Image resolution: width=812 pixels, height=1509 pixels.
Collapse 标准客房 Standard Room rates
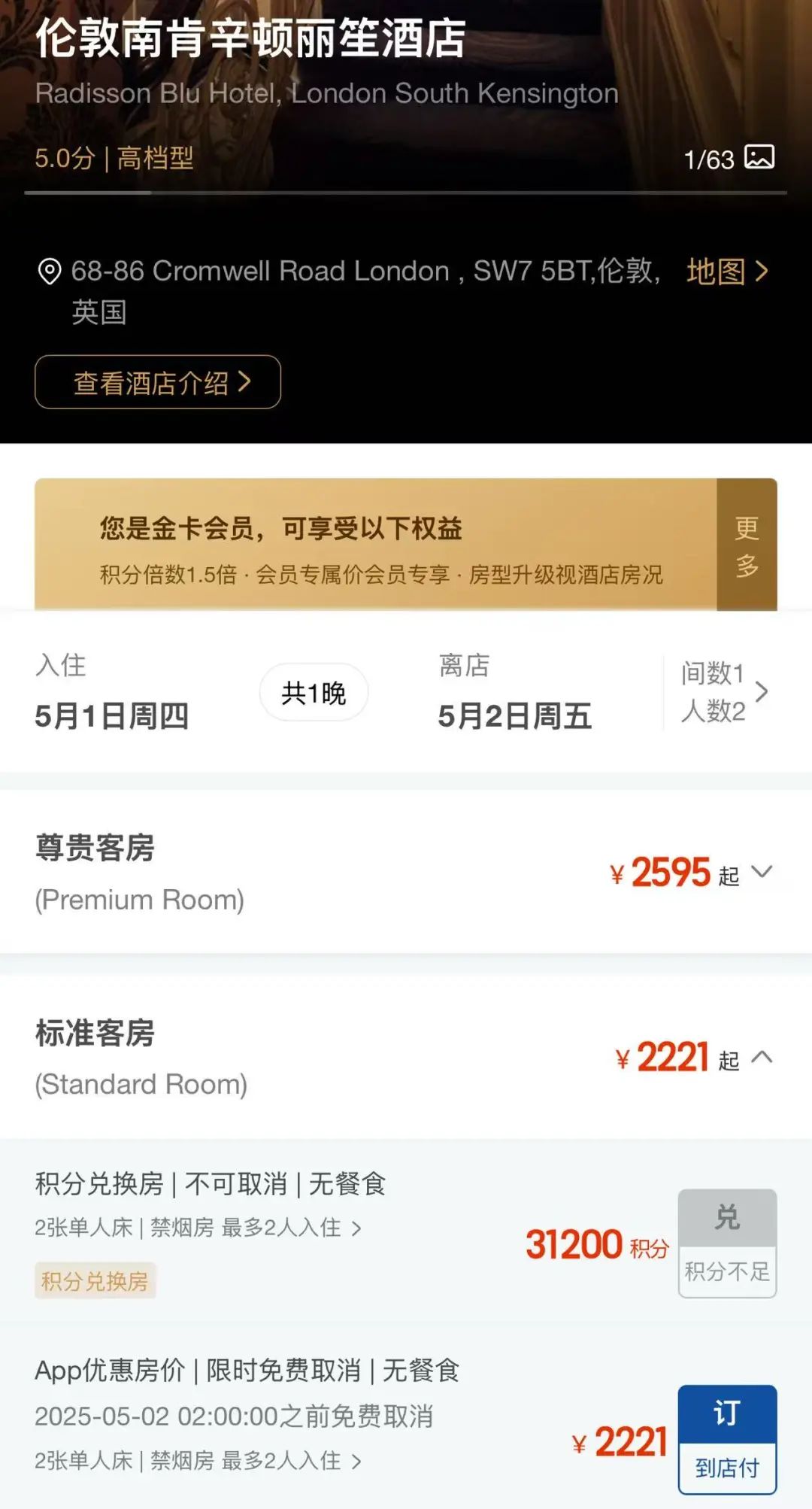[x=762, y=1058]
